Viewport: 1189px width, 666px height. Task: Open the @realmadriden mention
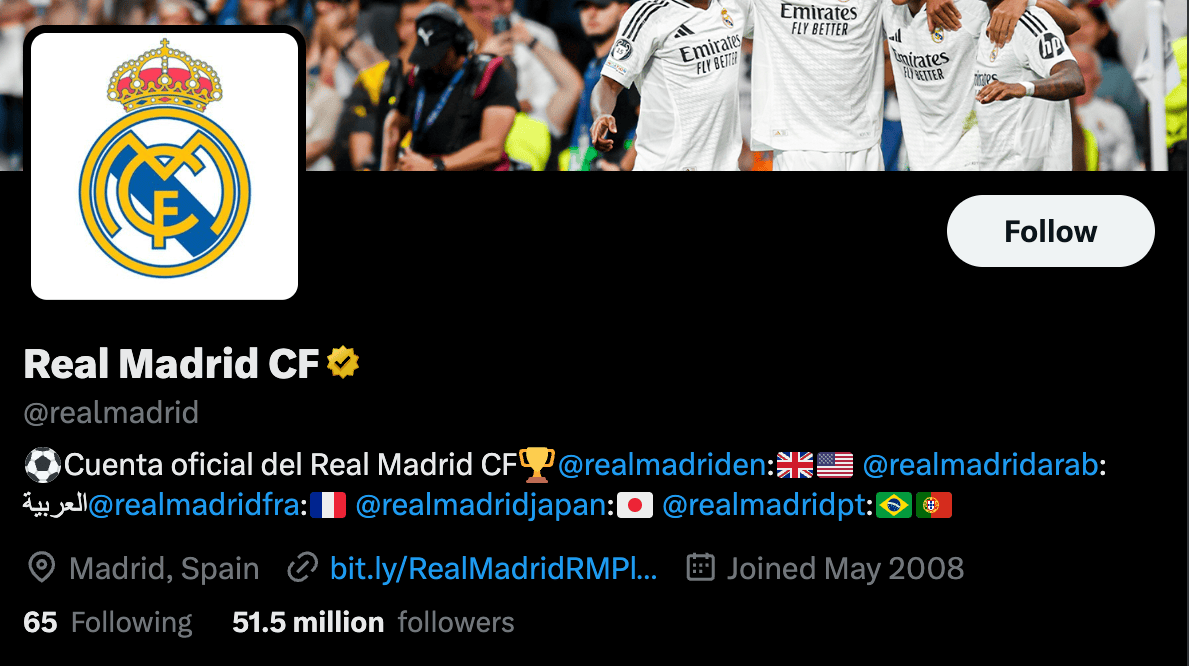(661, 465)
